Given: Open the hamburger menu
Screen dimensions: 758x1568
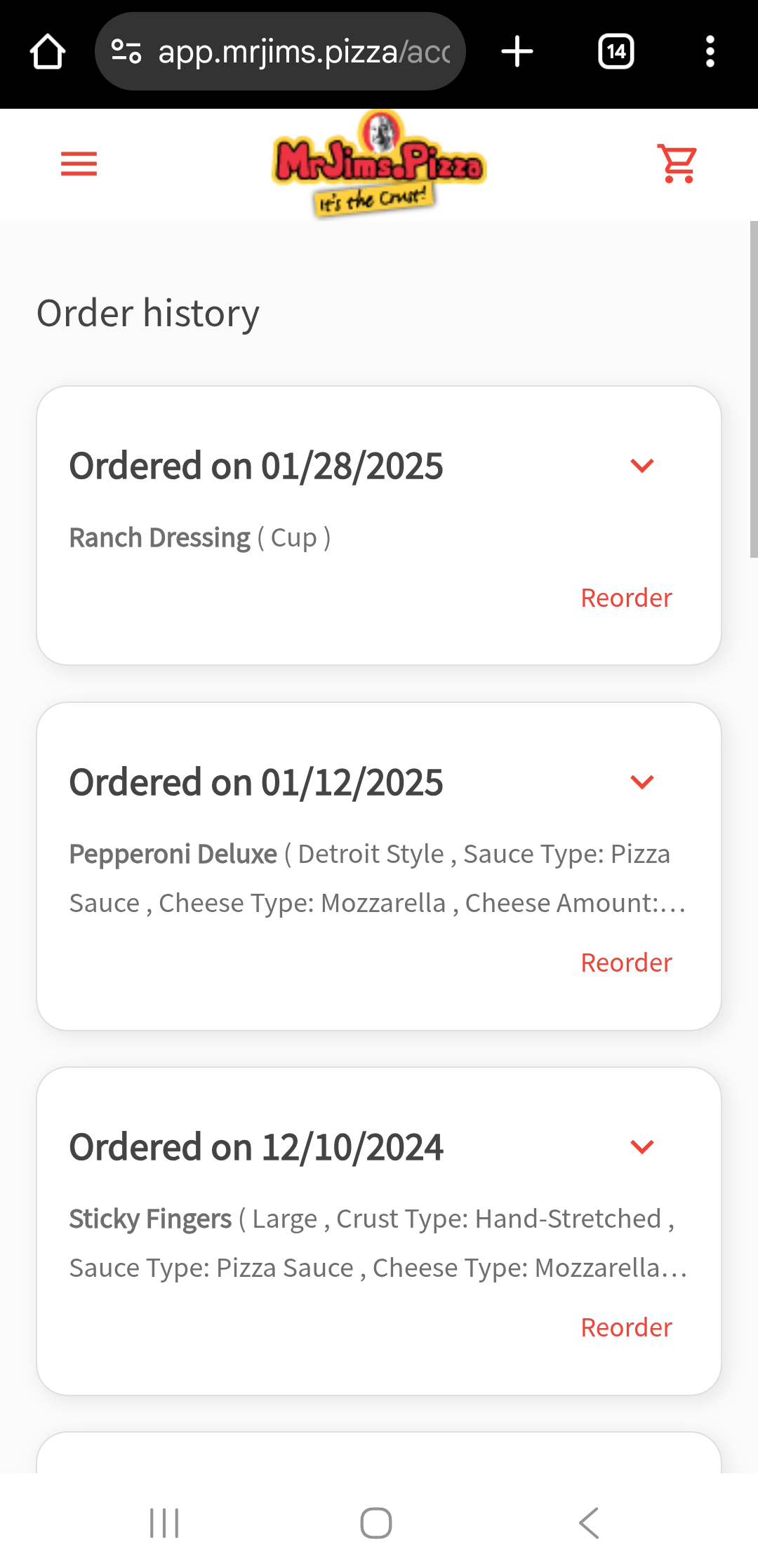Looking at the screenshot, I should point(79,164).
